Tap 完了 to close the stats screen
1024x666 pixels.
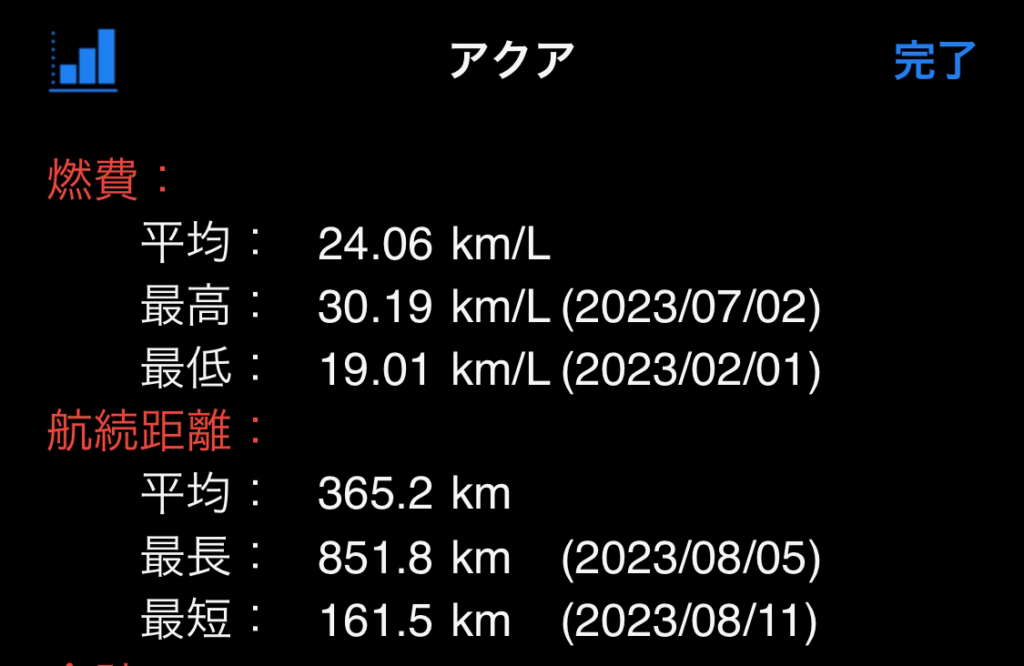[x=934, y=61]
